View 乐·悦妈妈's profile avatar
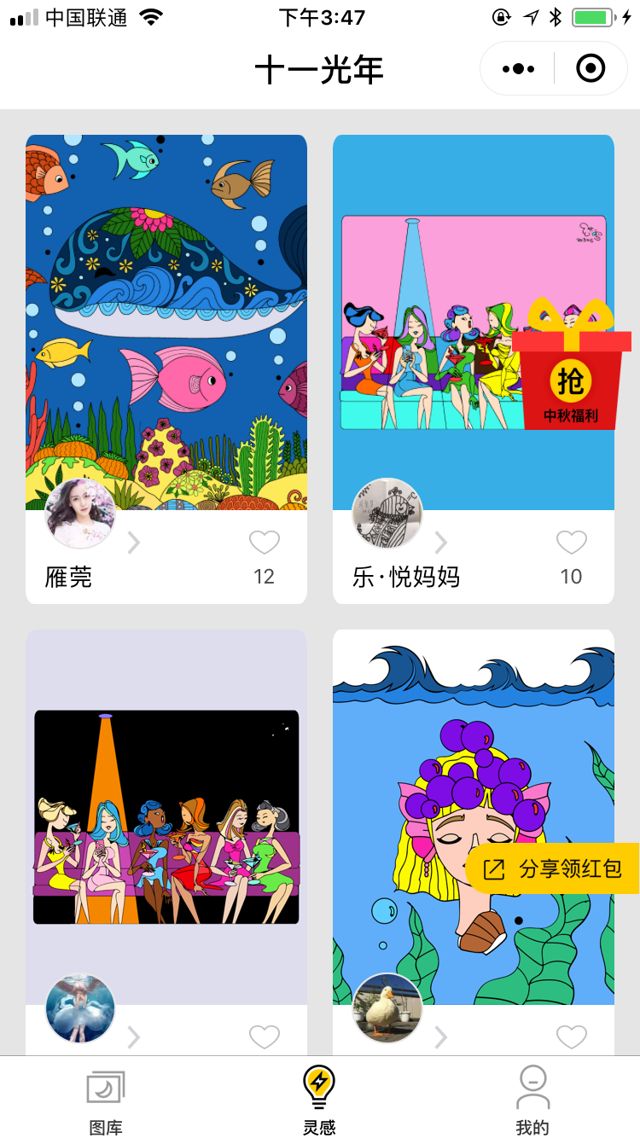 [387, 513]
